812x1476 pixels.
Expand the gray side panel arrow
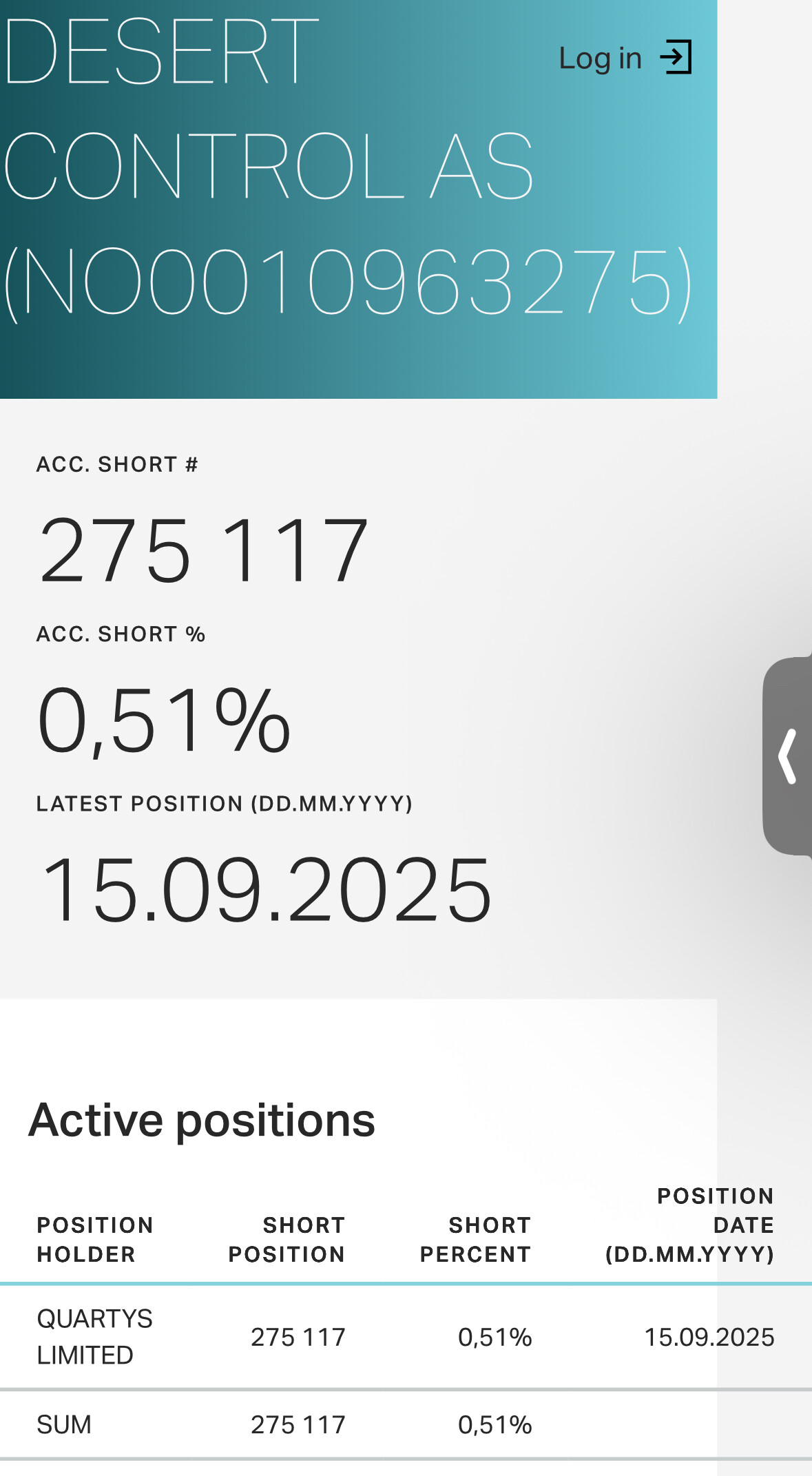coord(788,756)
